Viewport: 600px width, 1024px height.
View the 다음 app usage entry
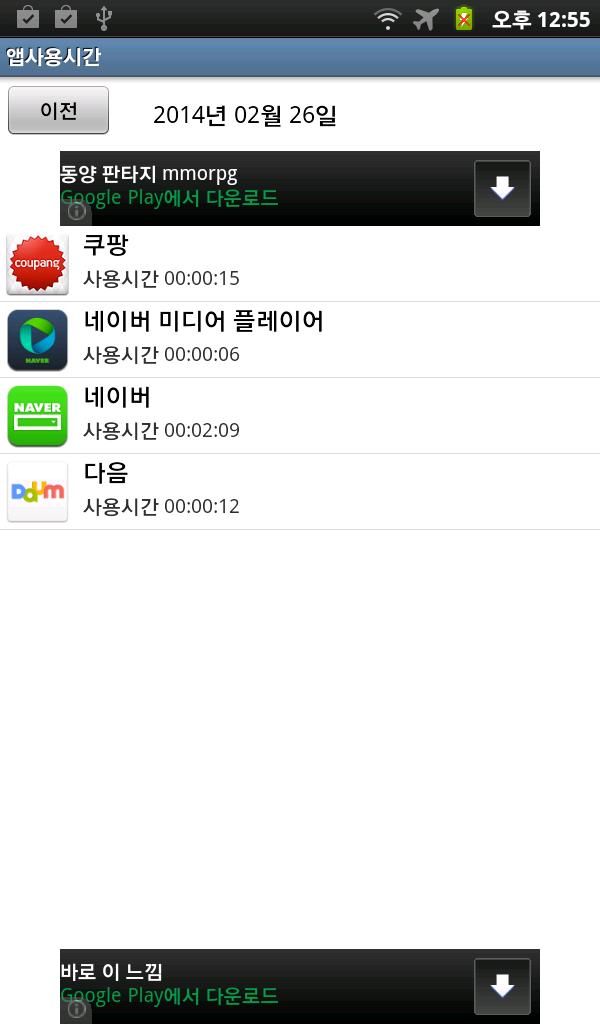point(300,492)
